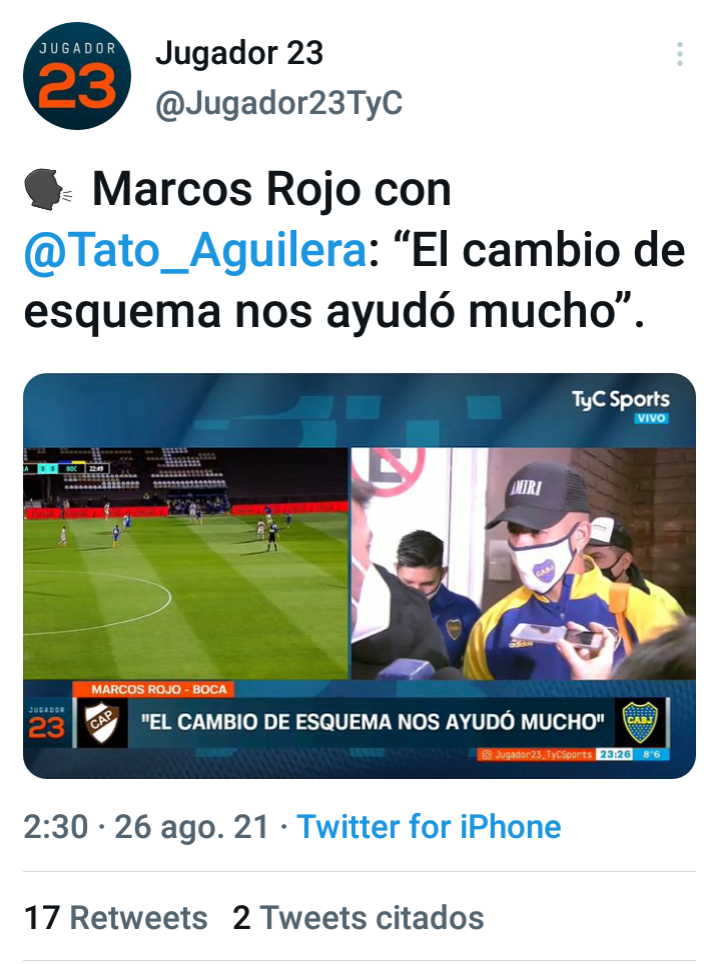
Task: Open the @Tato_Aguilera mention
Action: (x=194, y=248)
